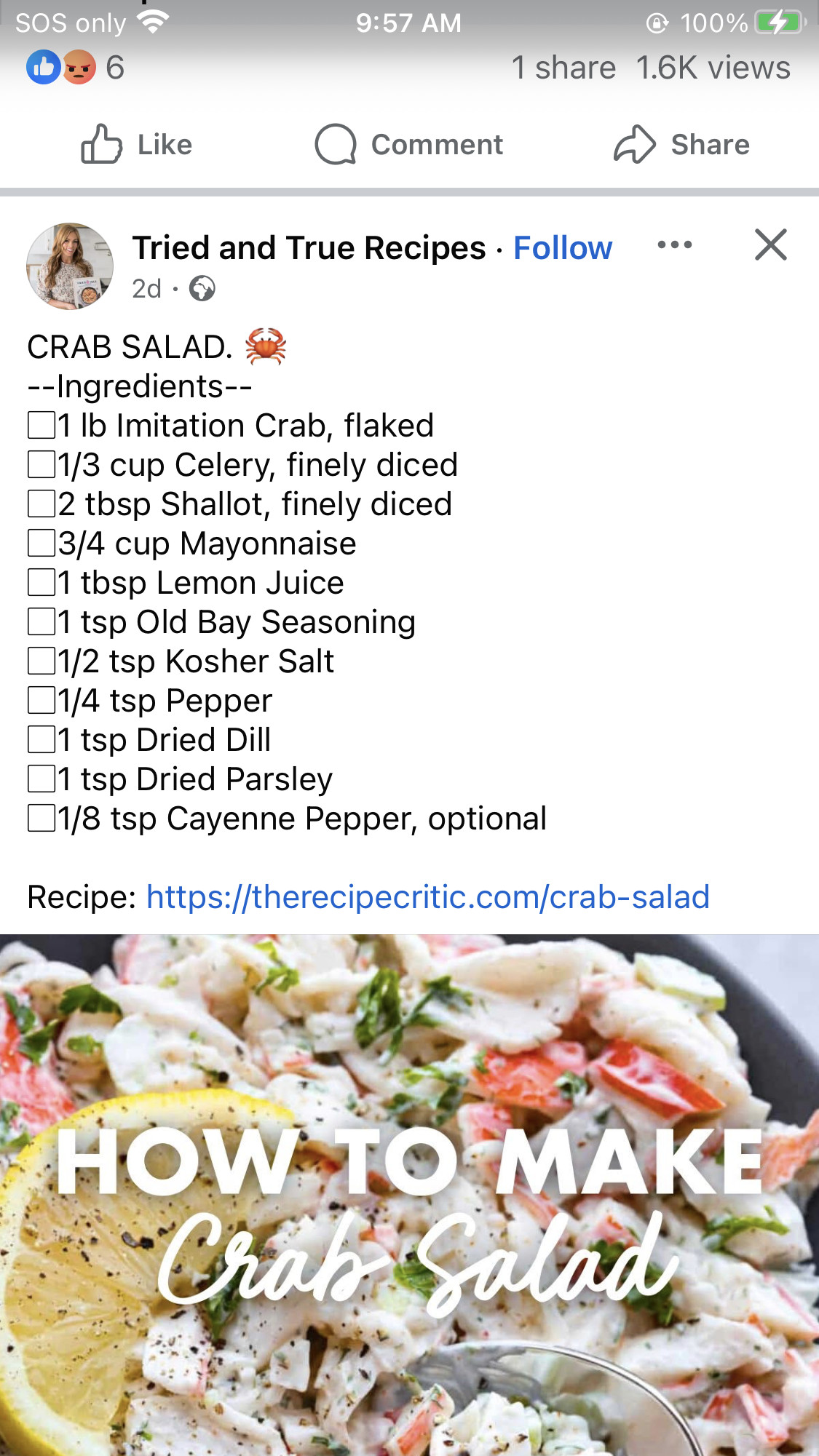Open the How to Make Crab Salad image
Viewport: 819px width, 1456px height.
tap(409, 1195)
